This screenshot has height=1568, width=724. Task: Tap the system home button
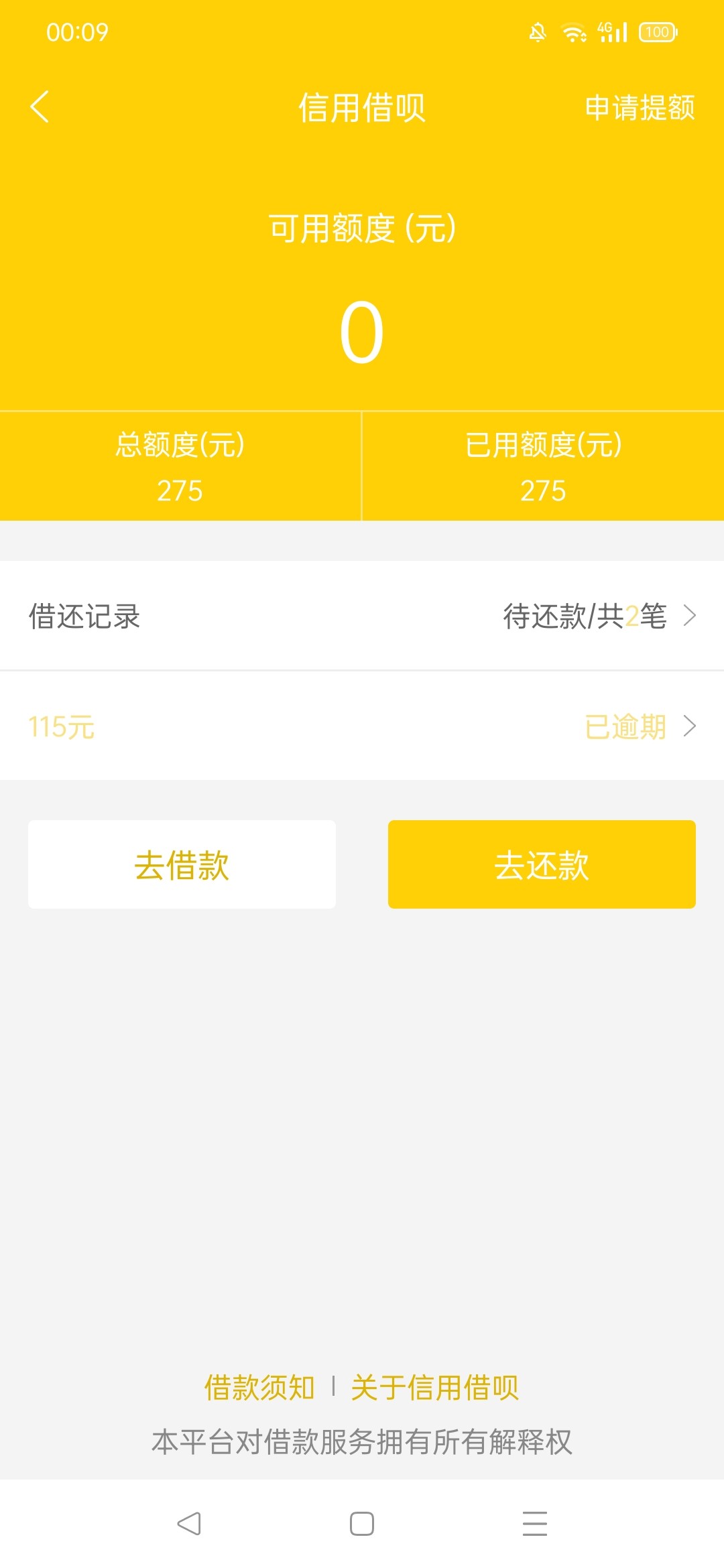pyautogui.click(x=362, y=1524)
